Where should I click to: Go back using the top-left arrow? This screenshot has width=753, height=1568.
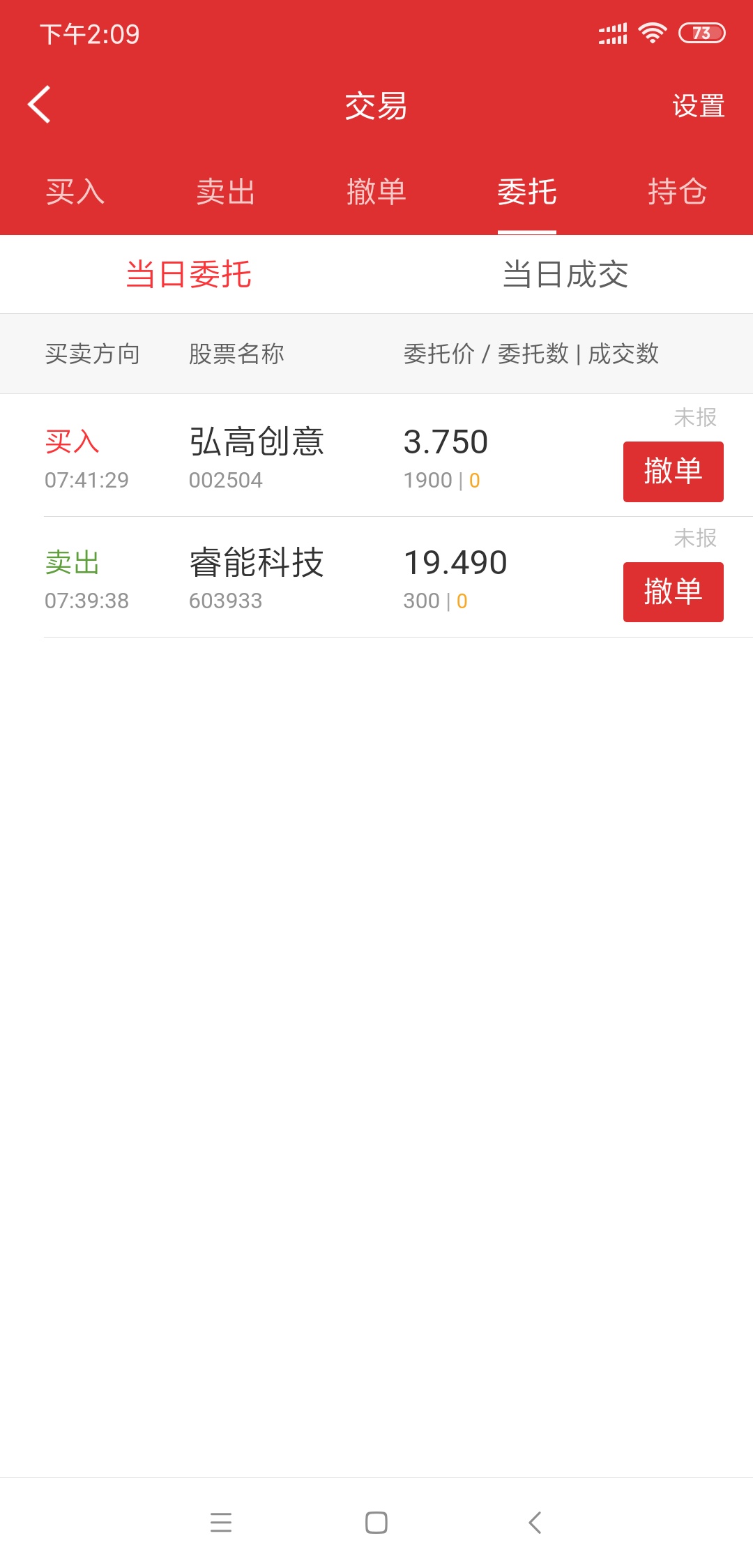click(x=40, y=105)
